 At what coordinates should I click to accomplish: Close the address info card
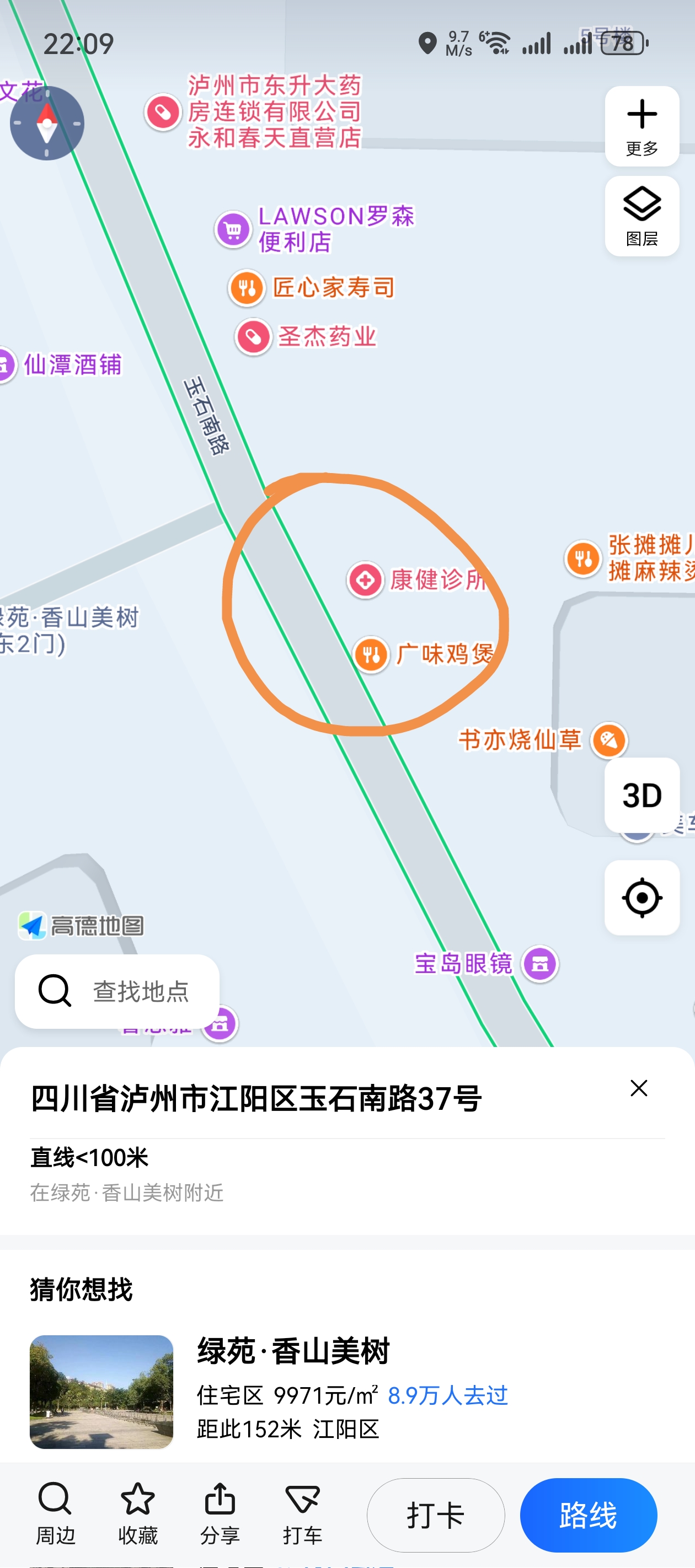coord(638,1088)
